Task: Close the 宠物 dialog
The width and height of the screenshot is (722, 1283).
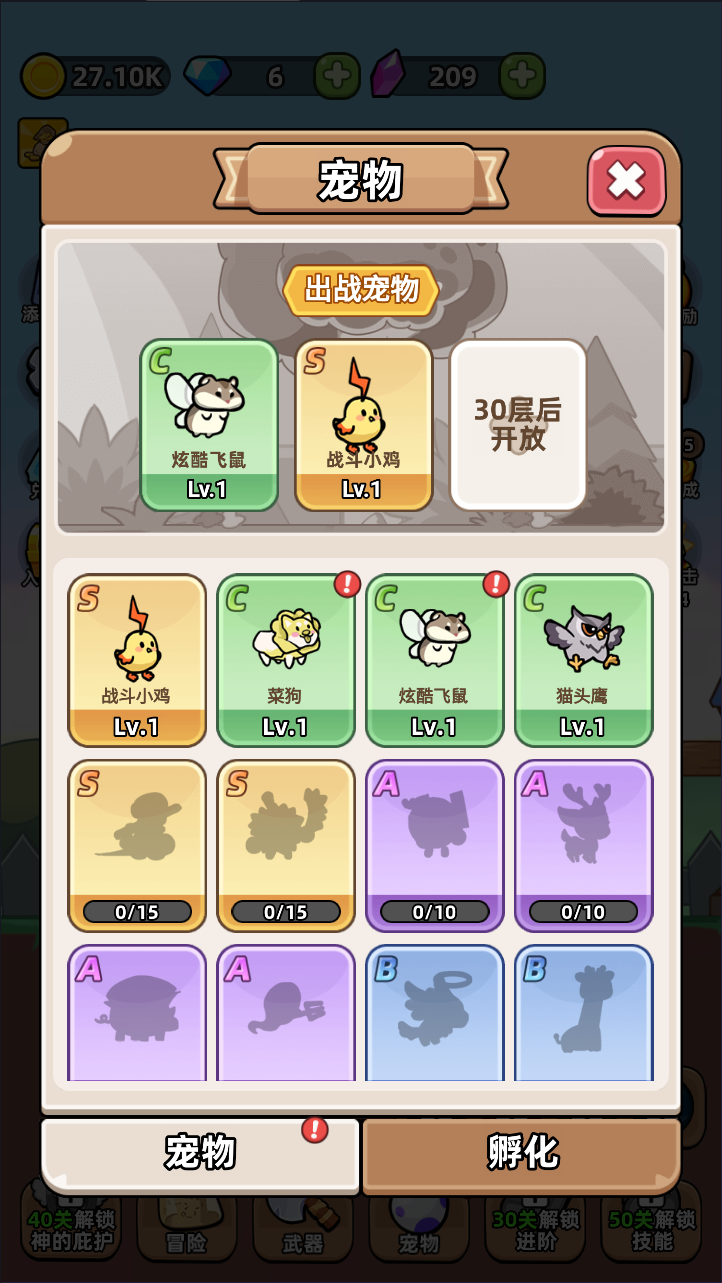Action: 626,181
